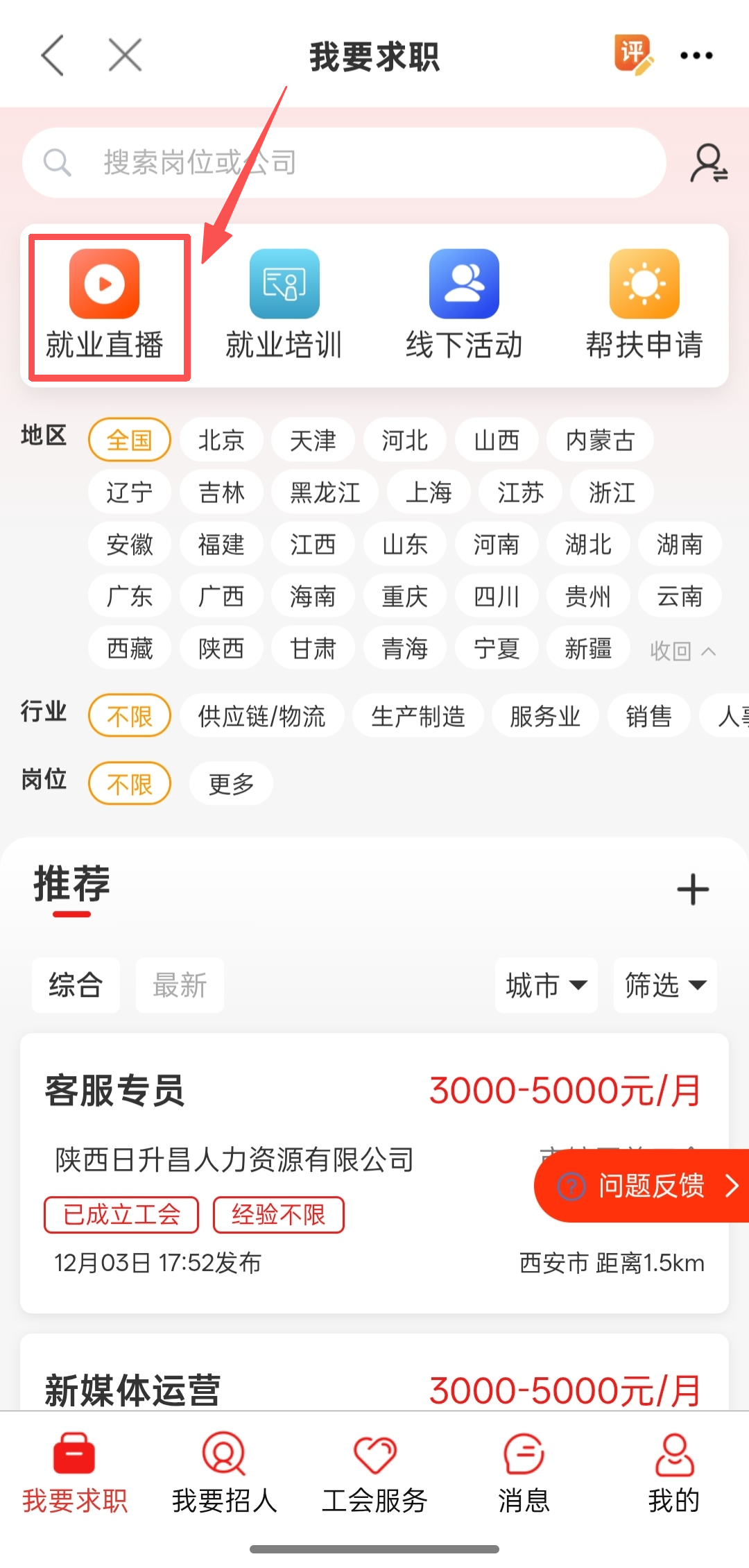Open 就业培训 training section
Image resolution: width=749 pixels, height=1568 pixels.
click(284, 305)
